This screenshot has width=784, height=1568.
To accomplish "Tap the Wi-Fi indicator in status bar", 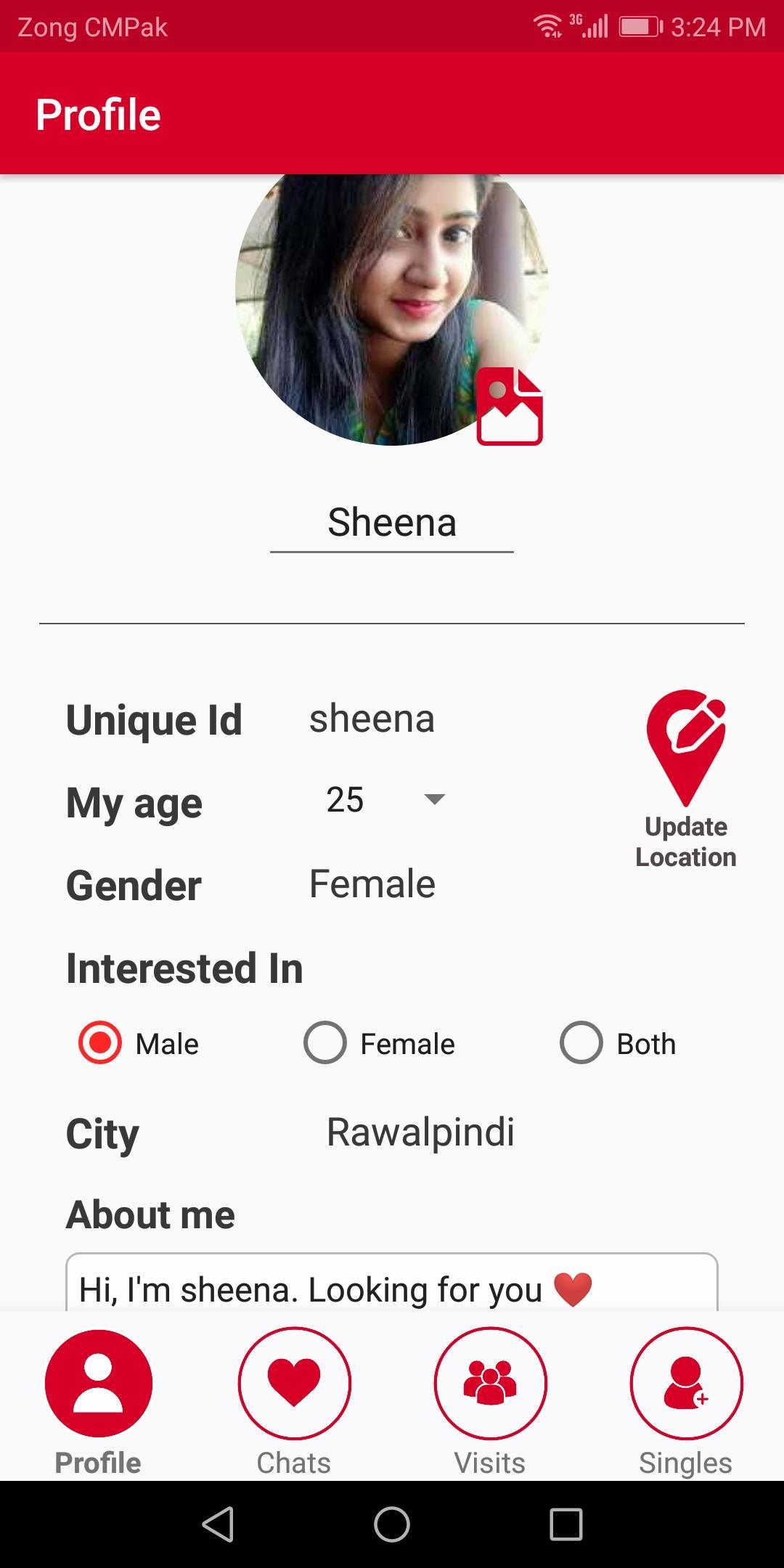I will [x=548, y=25].
